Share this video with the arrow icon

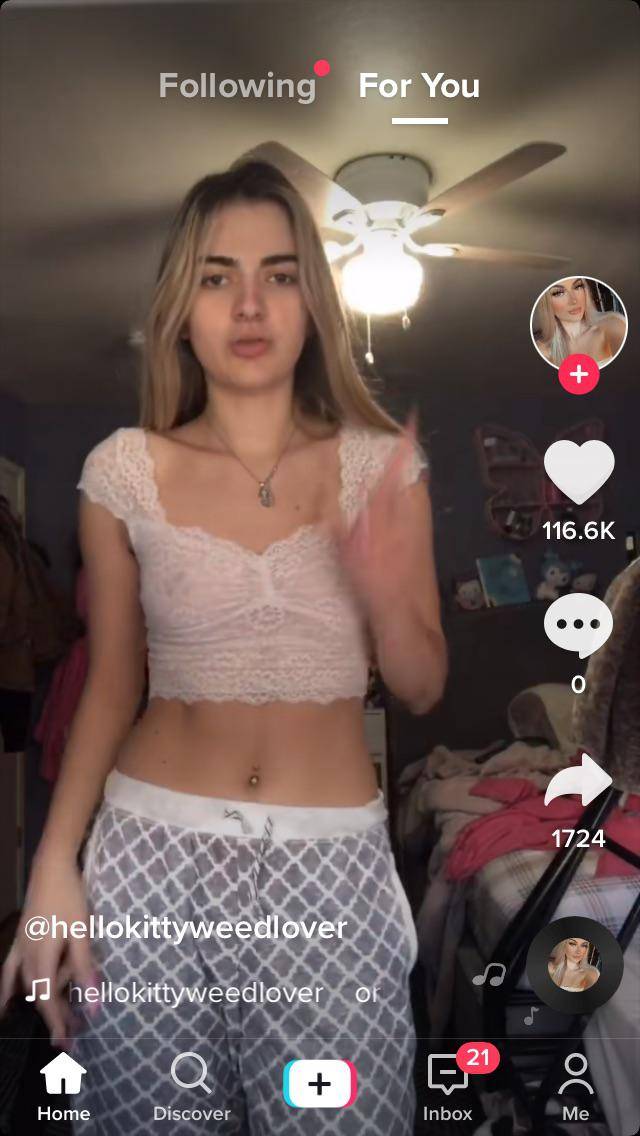point(578,782)
